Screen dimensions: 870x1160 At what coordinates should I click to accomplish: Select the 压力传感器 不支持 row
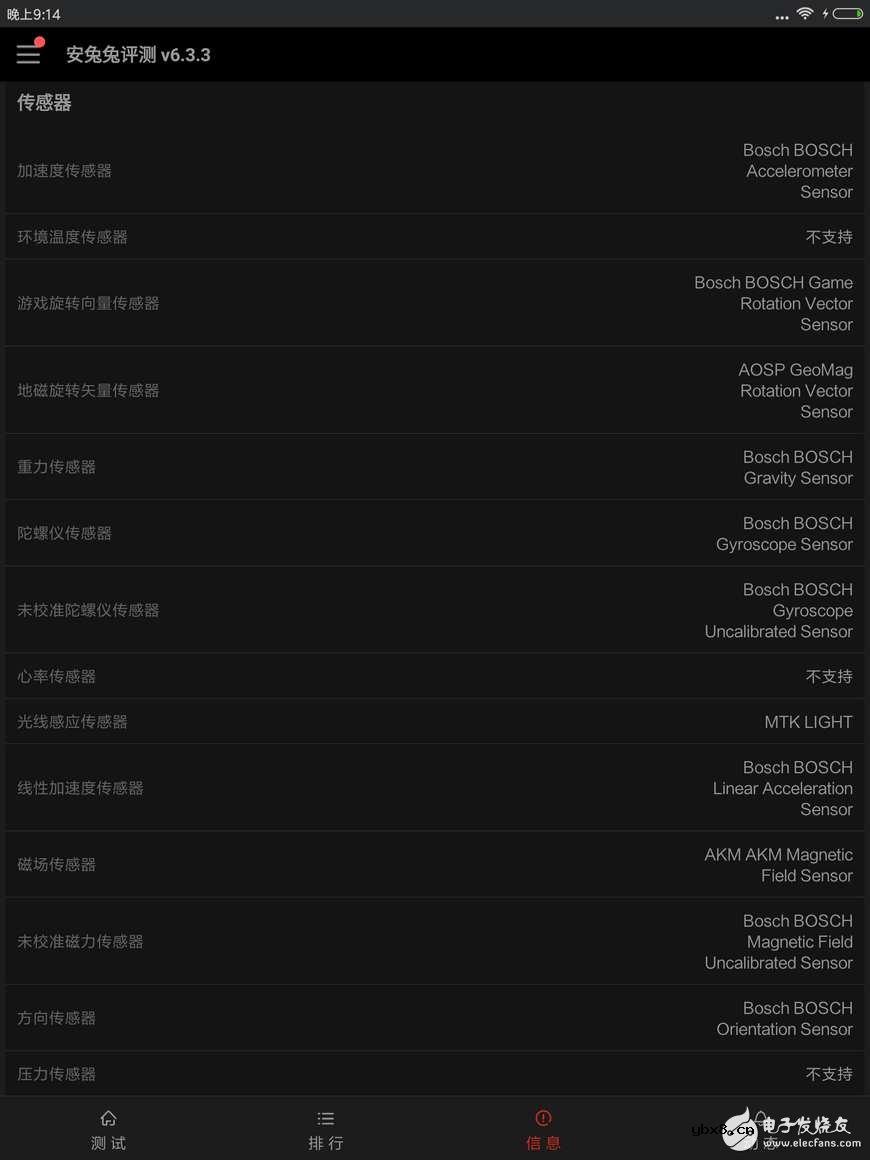tap(435, 1073)
